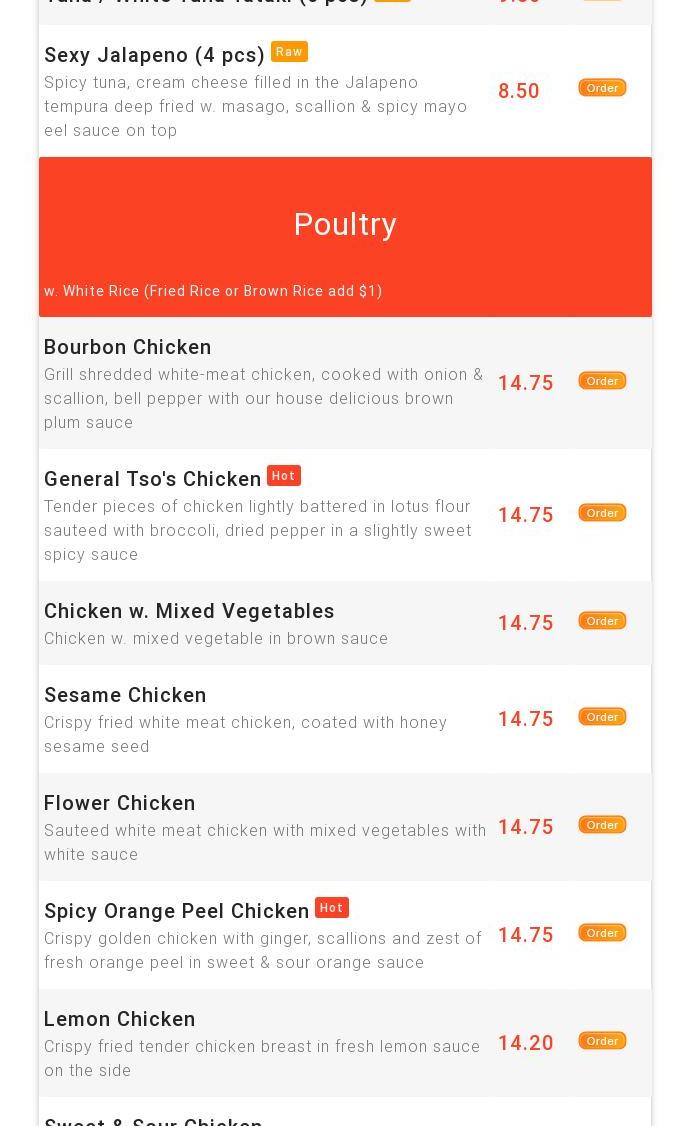Order Bourbon Chicken
The height and width of the screenshot is (1126, 690).
(x=602, y=381)
